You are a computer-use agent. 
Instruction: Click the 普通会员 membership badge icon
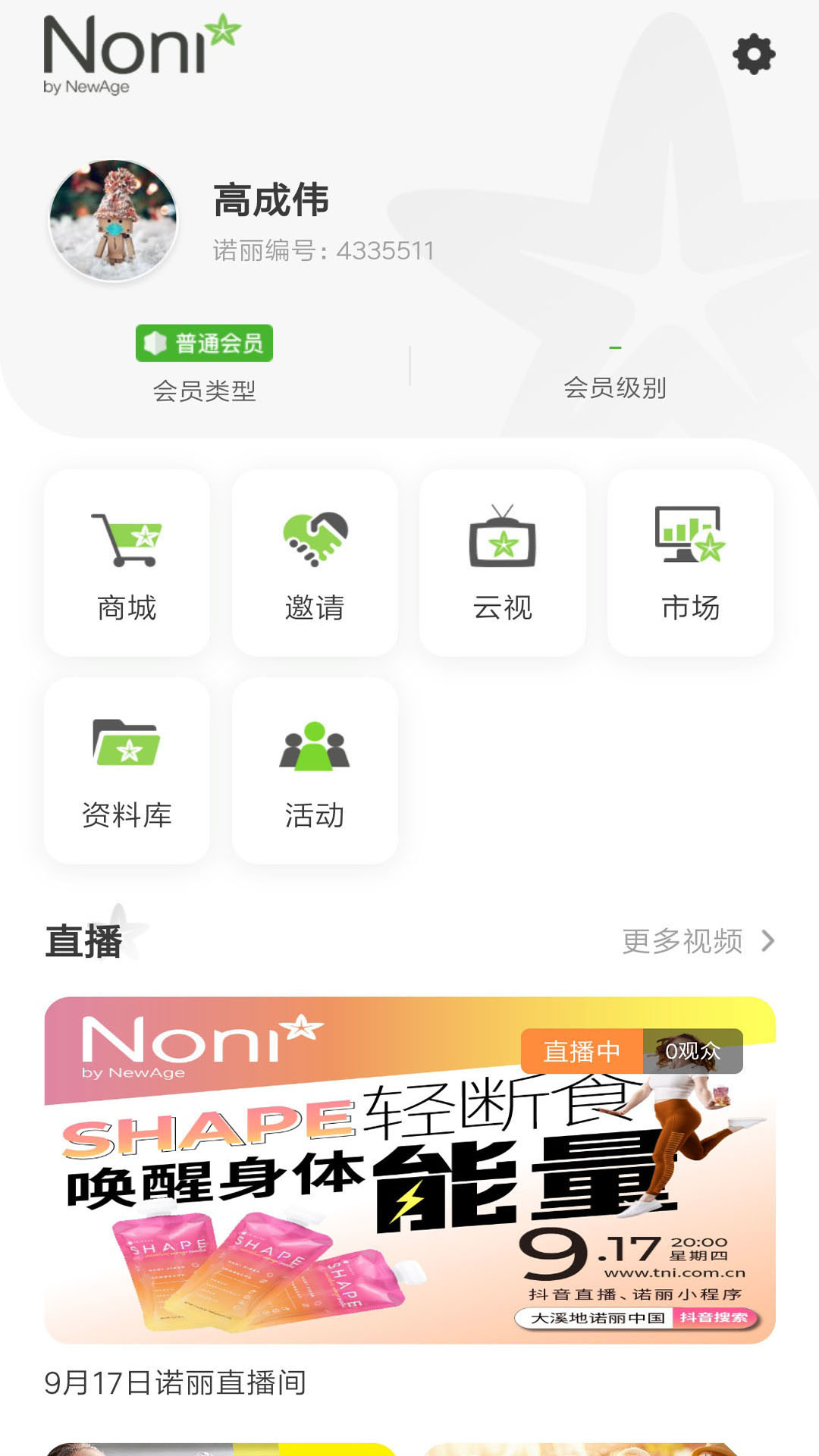tap(203, 342)
